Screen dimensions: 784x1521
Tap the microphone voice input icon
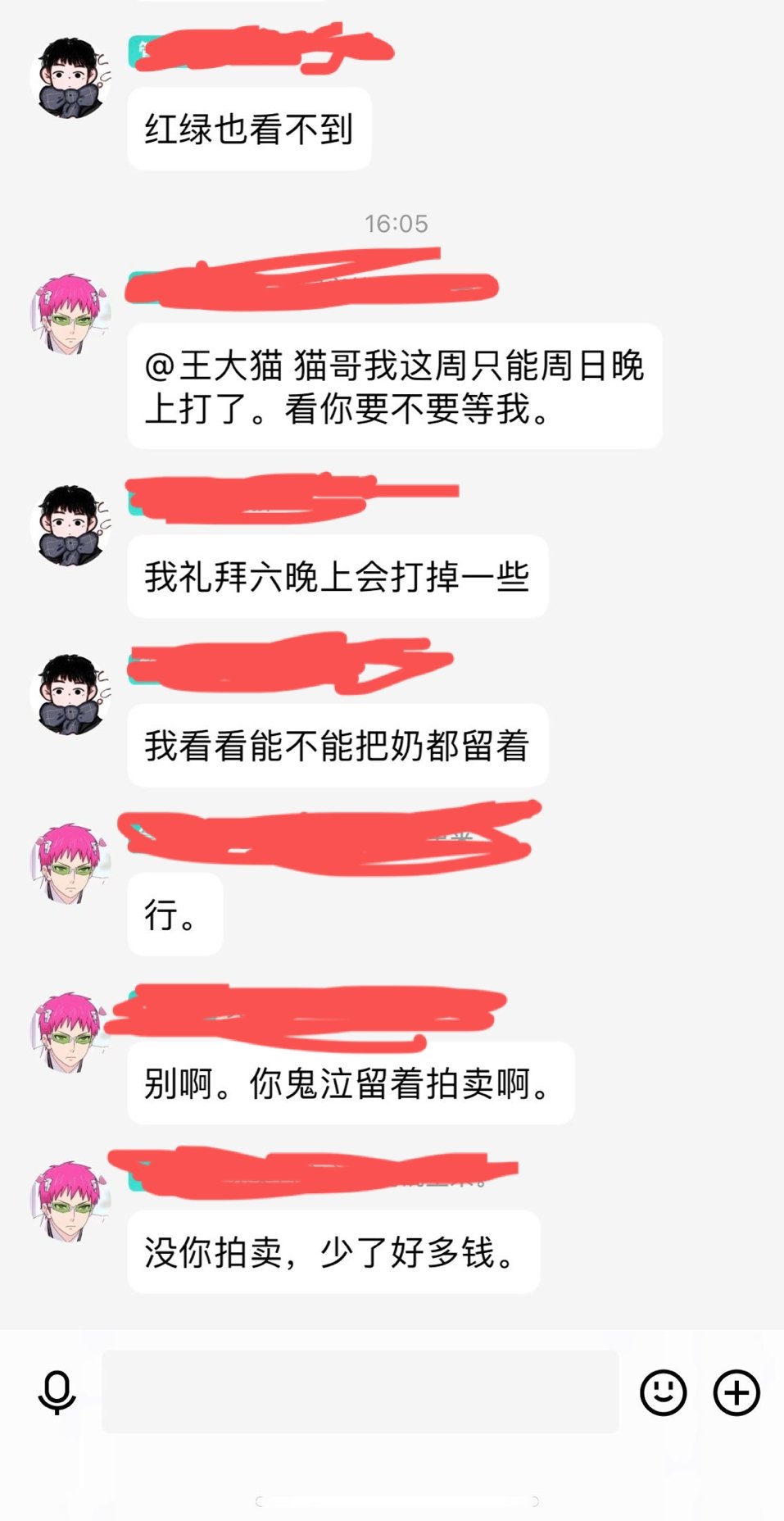pyautogui.click(x=57, y=1392)
